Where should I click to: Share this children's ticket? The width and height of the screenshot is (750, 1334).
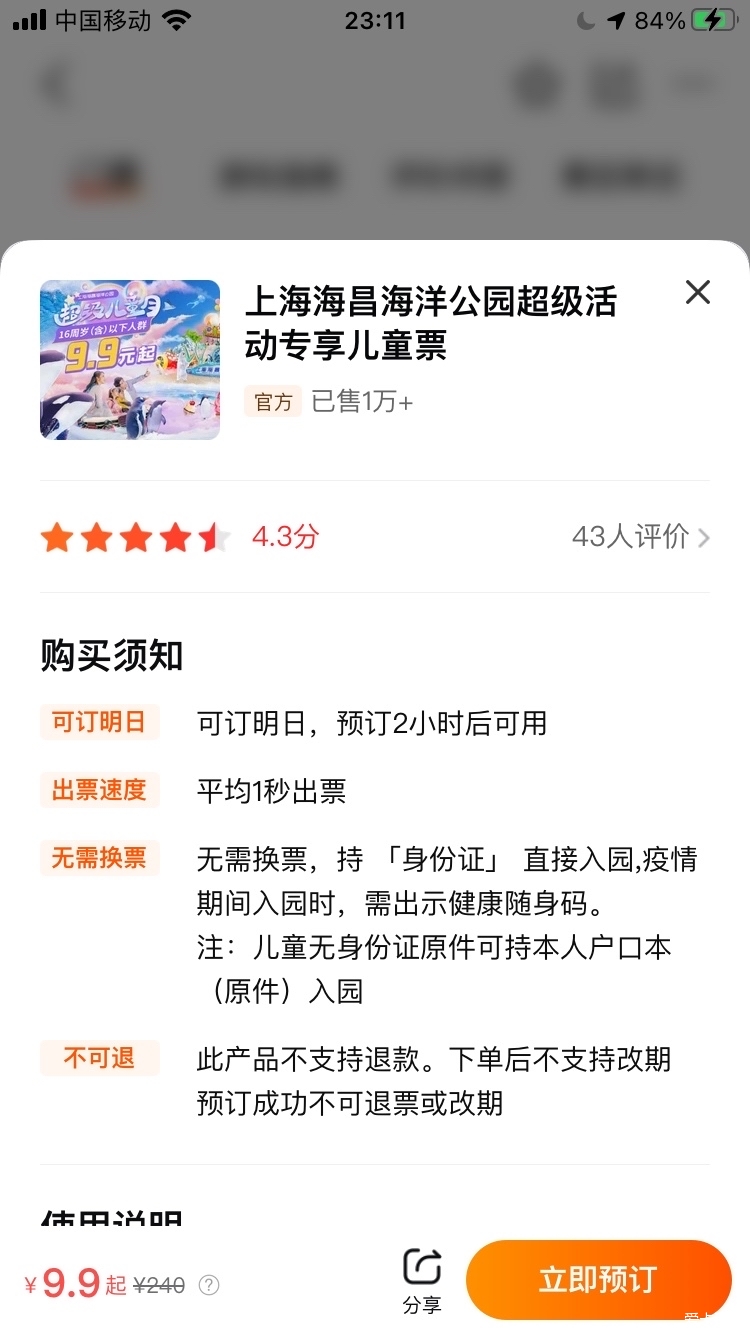click(x=422, y=1280)
